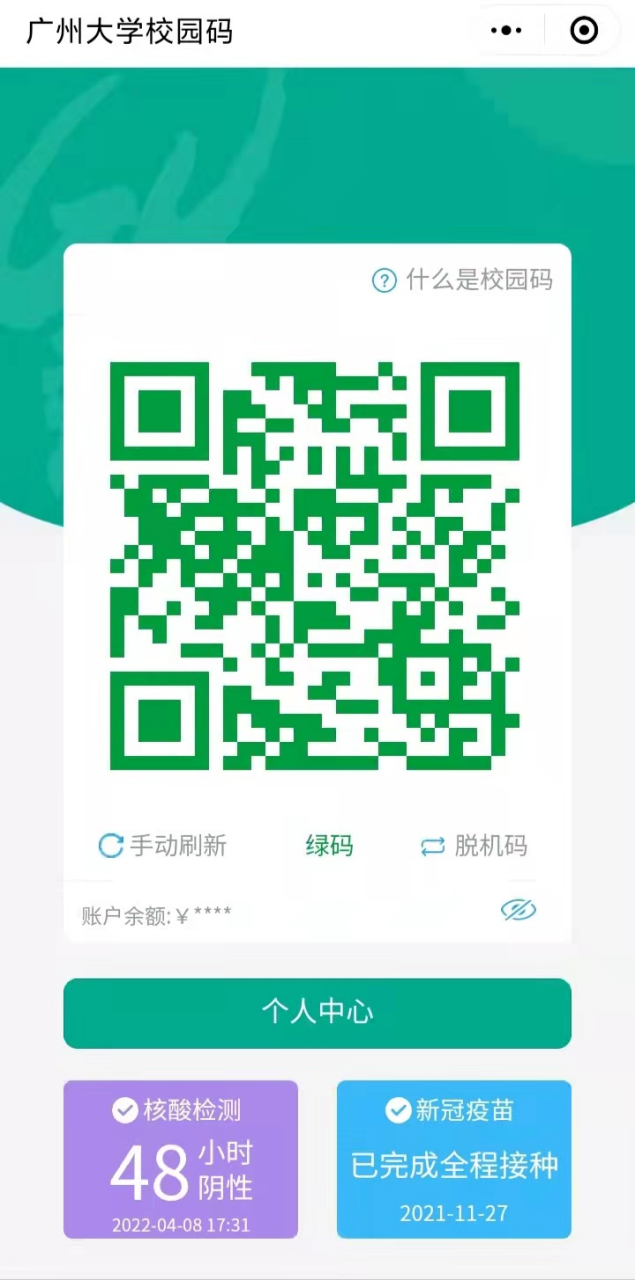Image resolution: width=635 pixels, height=1280 pixels.
Task: Switch to 脱机码 offline code
Action: pos(474,846)
